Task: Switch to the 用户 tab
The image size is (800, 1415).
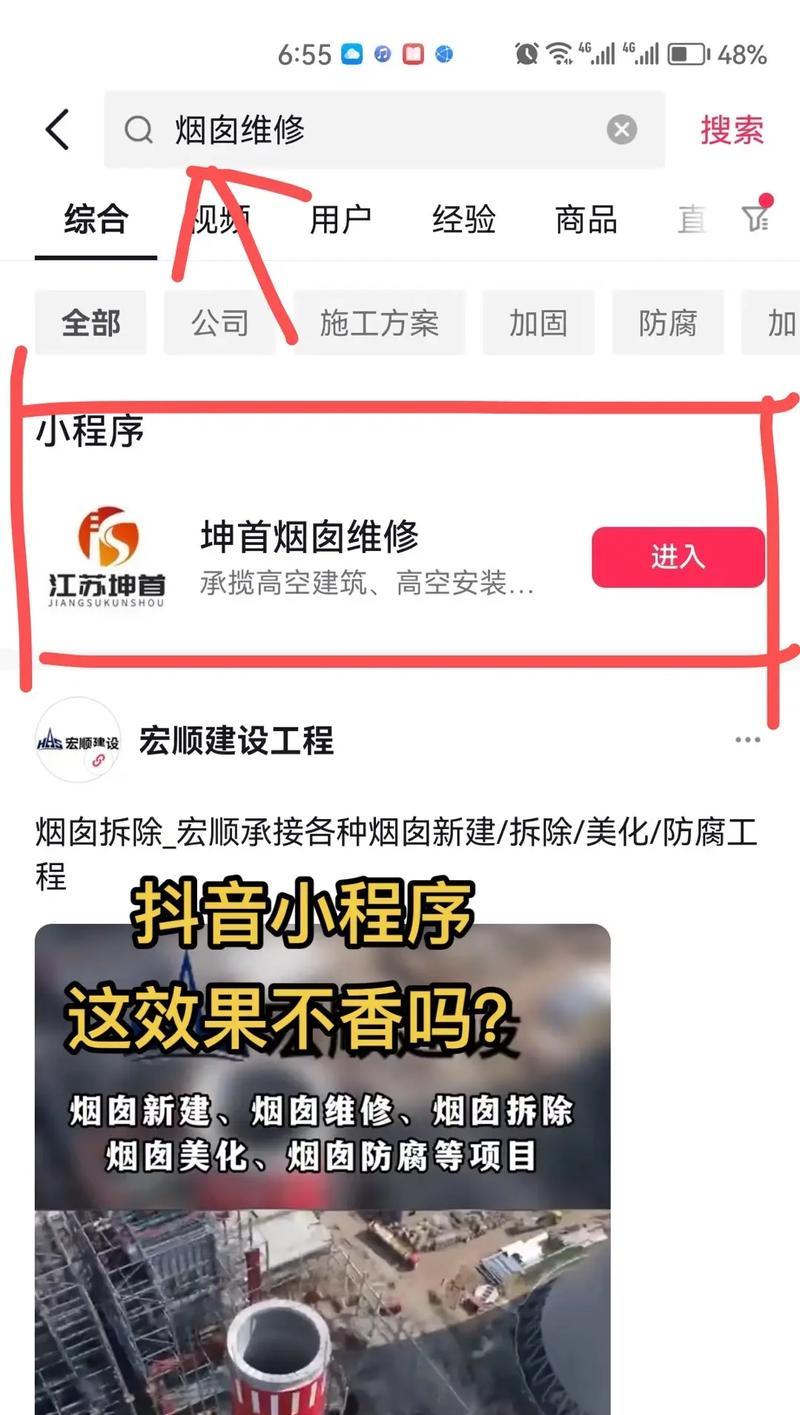Action: point(340,219)
